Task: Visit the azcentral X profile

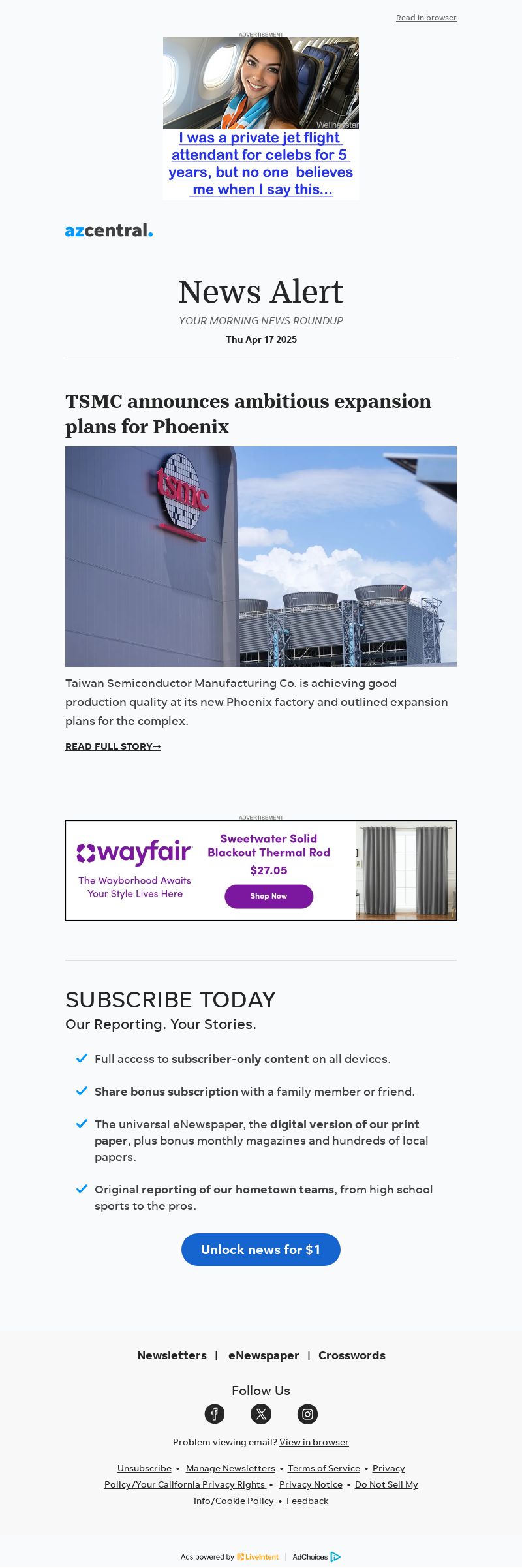Action: (x=261, y=1414)
